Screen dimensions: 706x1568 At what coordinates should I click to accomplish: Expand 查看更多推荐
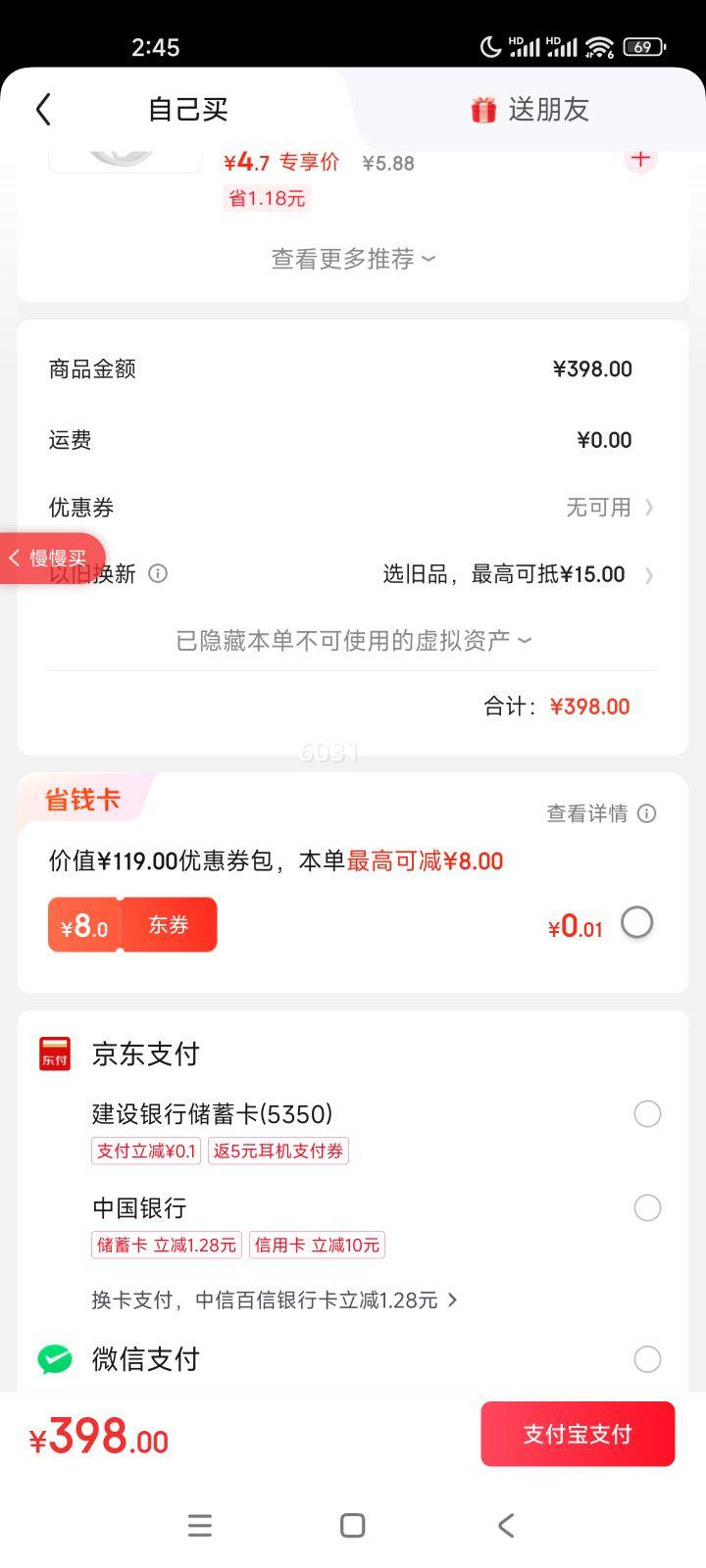coord(353,259)
